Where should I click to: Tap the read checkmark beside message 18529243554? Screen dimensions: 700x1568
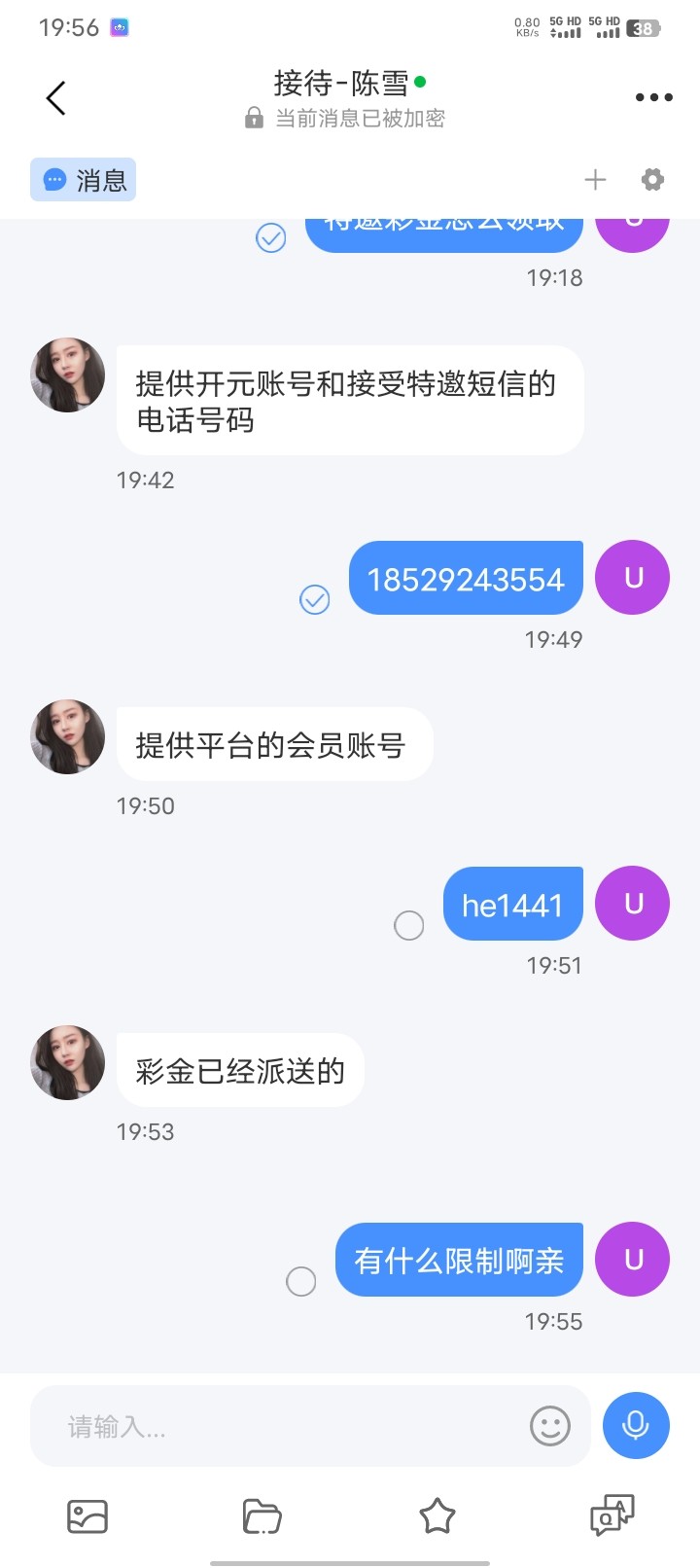(315, 600)
